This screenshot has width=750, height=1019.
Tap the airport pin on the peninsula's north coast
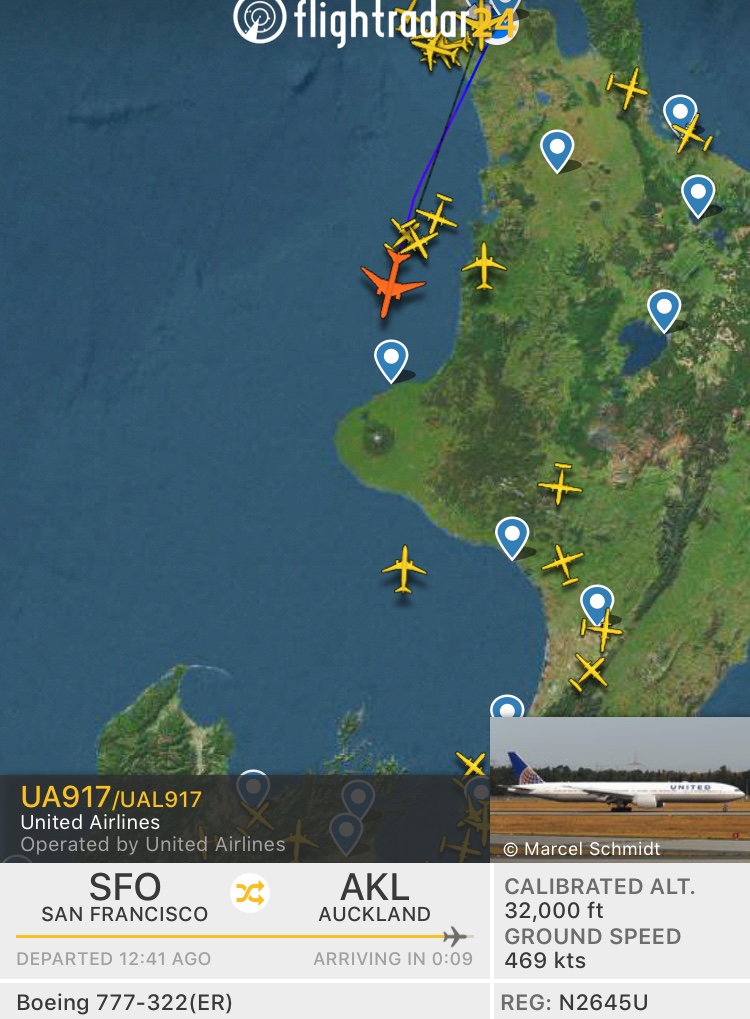pyautogui.click(x=391, y=360)
